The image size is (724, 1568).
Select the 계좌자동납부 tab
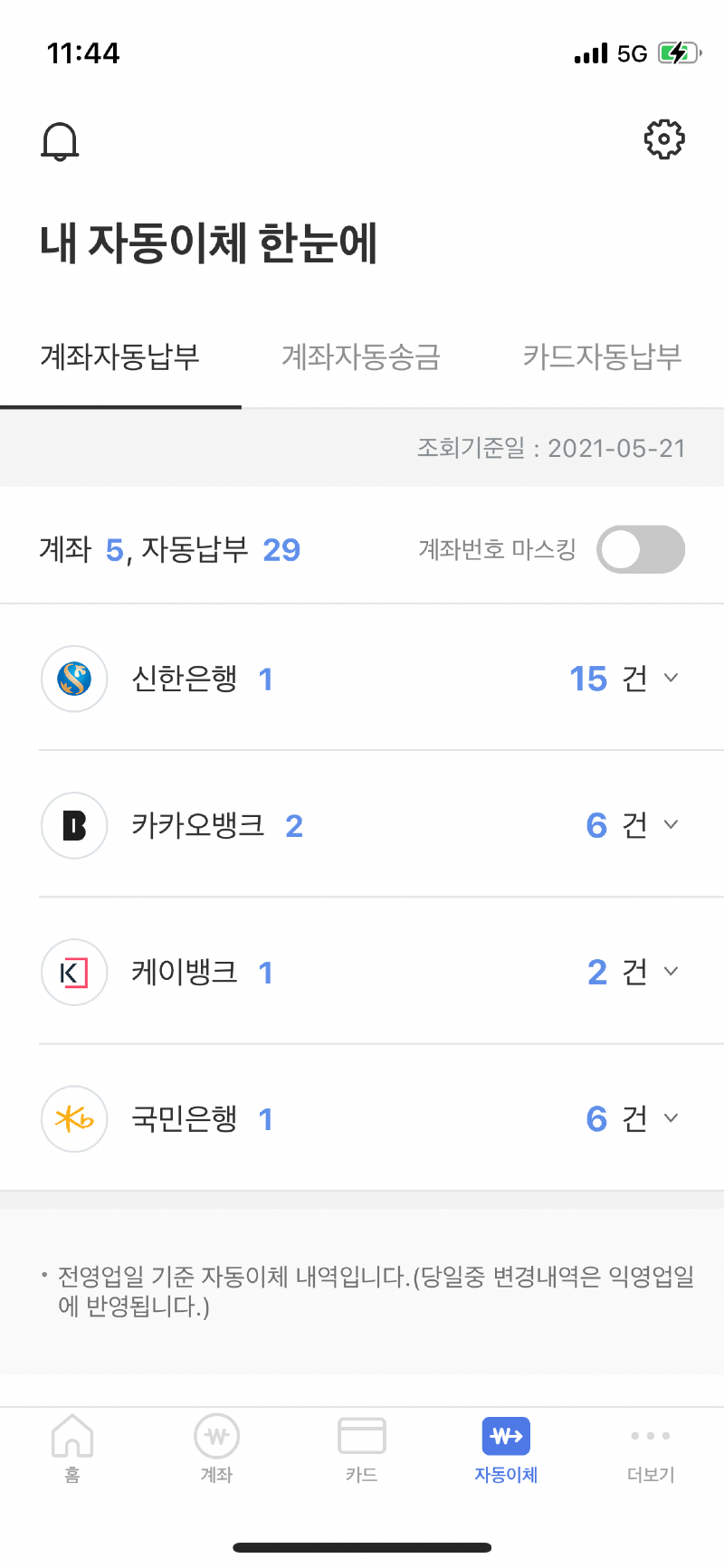click(121, 357)
